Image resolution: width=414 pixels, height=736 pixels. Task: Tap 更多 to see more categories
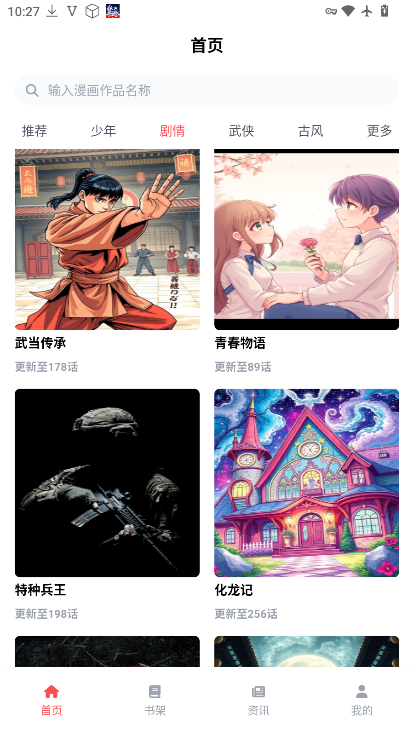click(379, 130)
